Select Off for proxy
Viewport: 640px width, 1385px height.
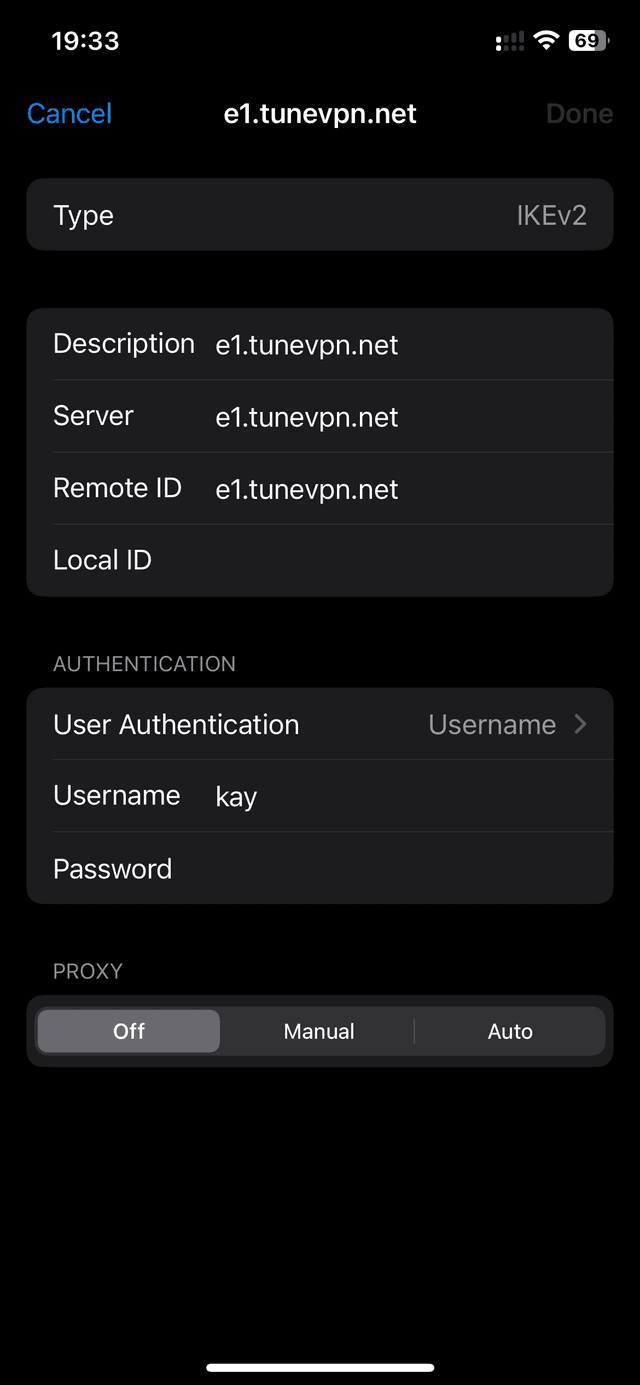[x=129, y=1031]
